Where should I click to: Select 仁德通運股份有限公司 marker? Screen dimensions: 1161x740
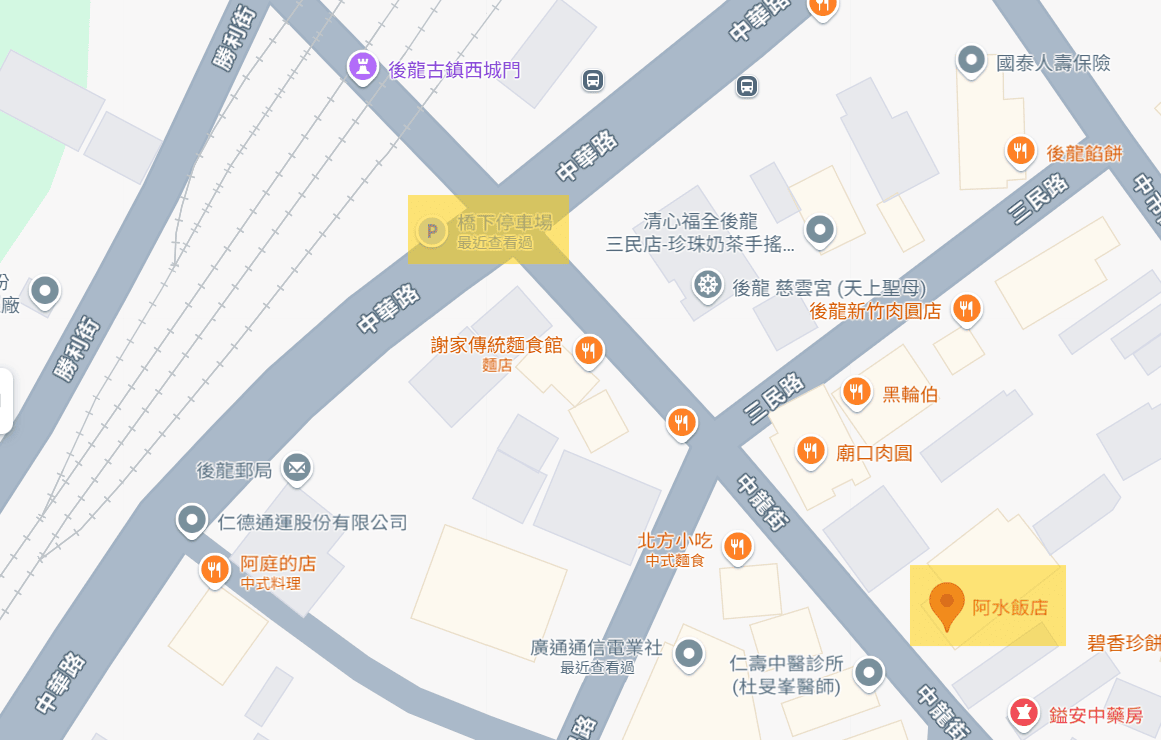point(190,520)
